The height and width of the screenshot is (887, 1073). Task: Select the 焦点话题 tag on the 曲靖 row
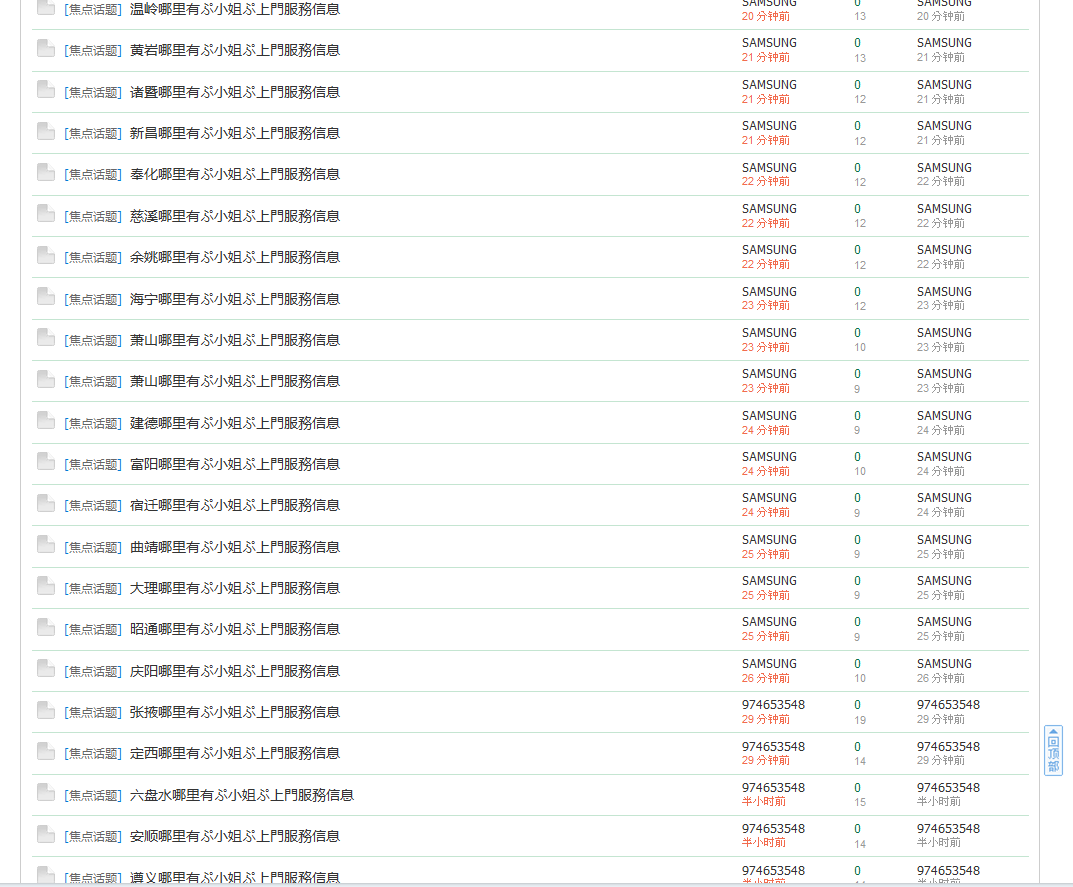[x=93, y=548]
